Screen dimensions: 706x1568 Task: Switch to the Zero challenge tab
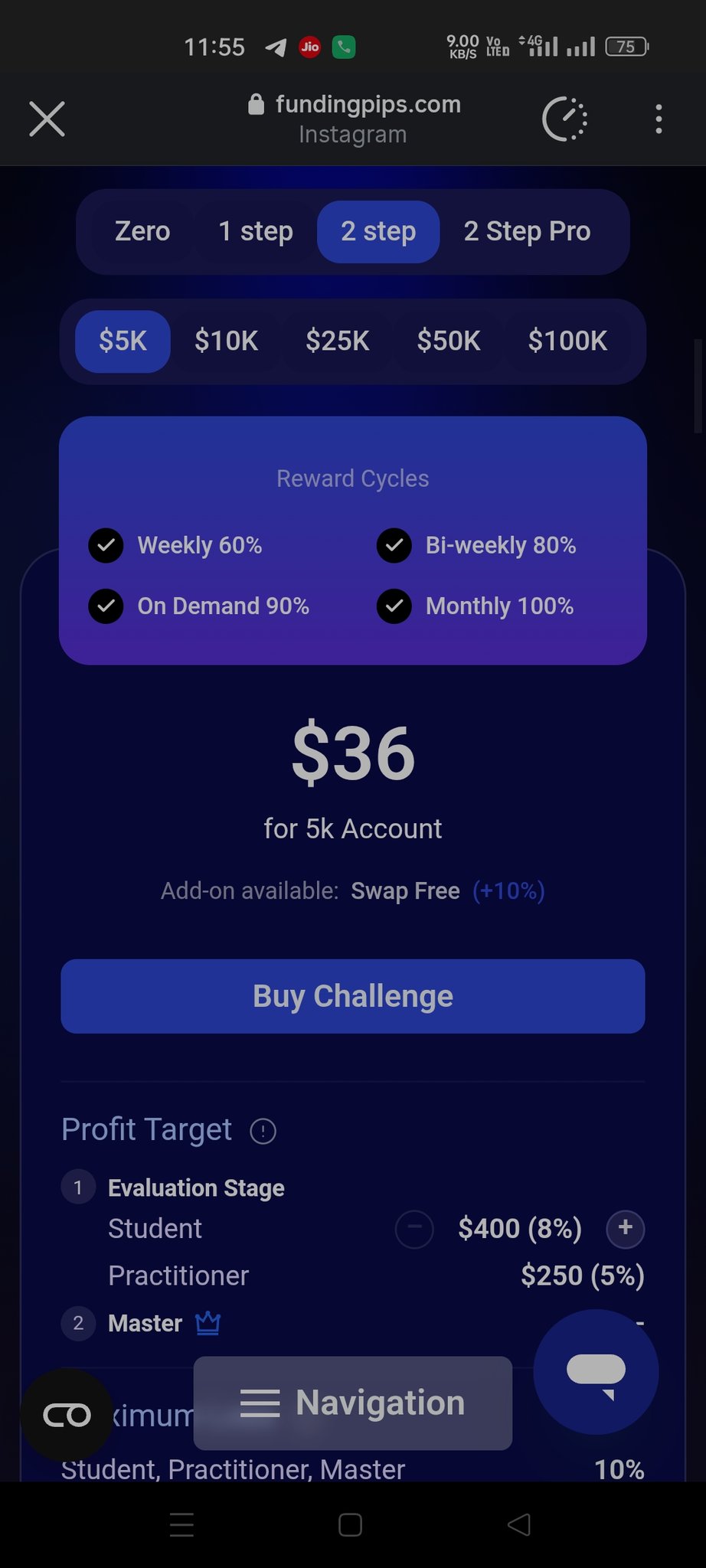click(x=142, y=231)
